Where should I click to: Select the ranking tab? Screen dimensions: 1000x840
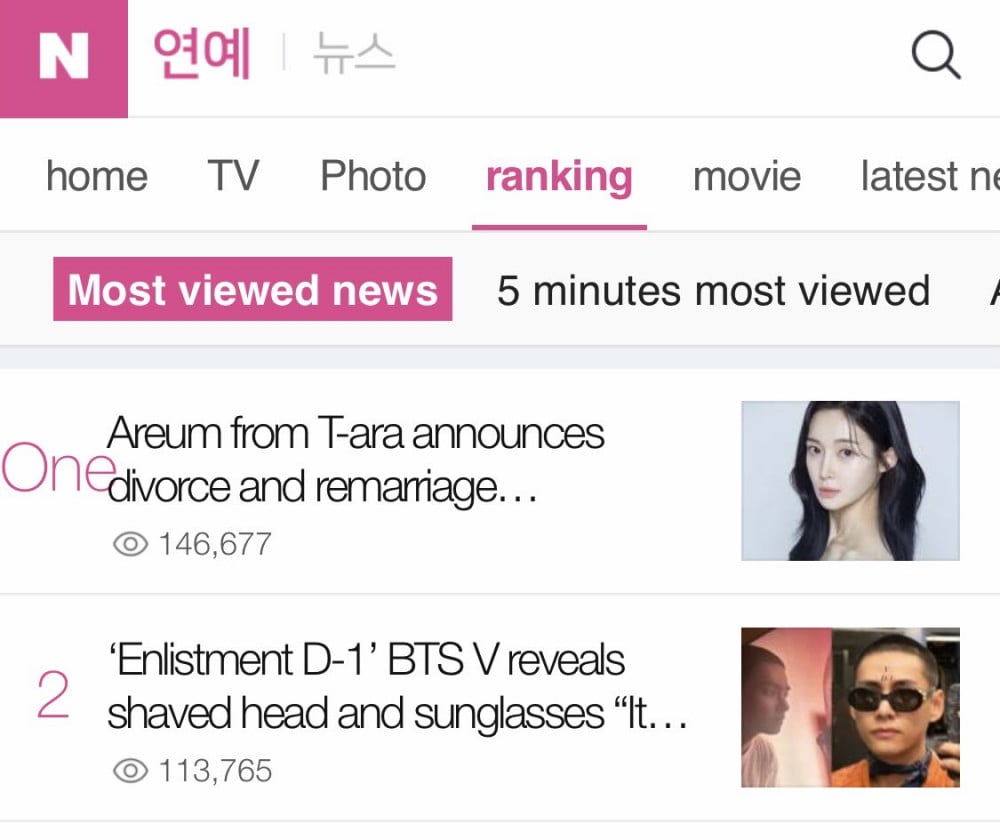click(x=559, y=177)
